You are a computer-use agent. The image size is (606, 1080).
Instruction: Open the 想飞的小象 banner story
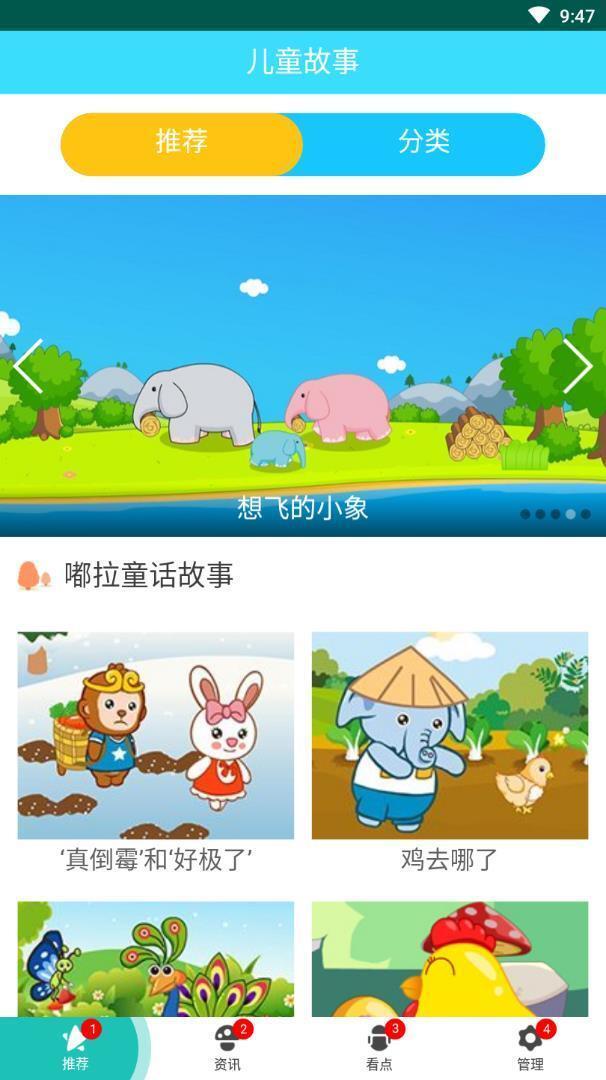(303, 400)
